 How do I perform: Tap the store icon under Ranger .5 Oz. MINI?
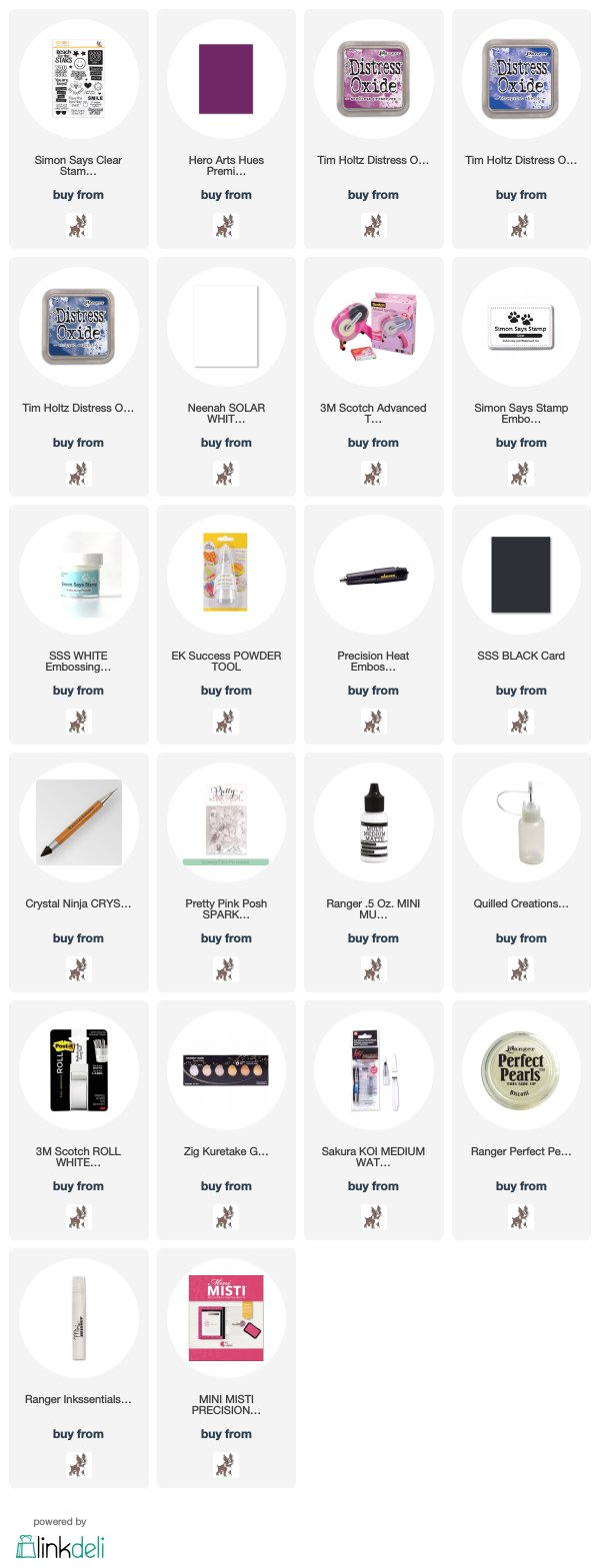tap(373, 969)
